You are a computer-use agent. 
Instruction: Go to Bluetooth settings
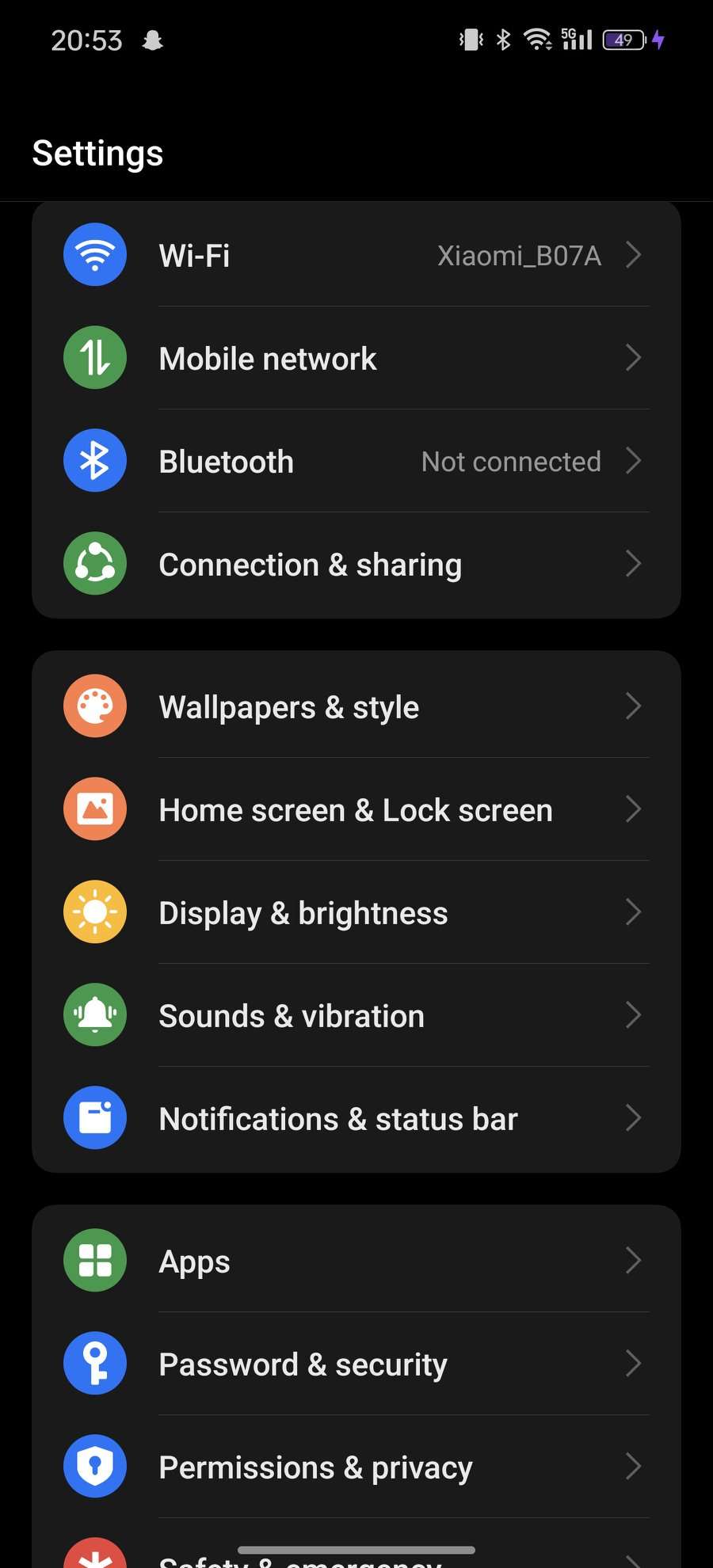356,461
